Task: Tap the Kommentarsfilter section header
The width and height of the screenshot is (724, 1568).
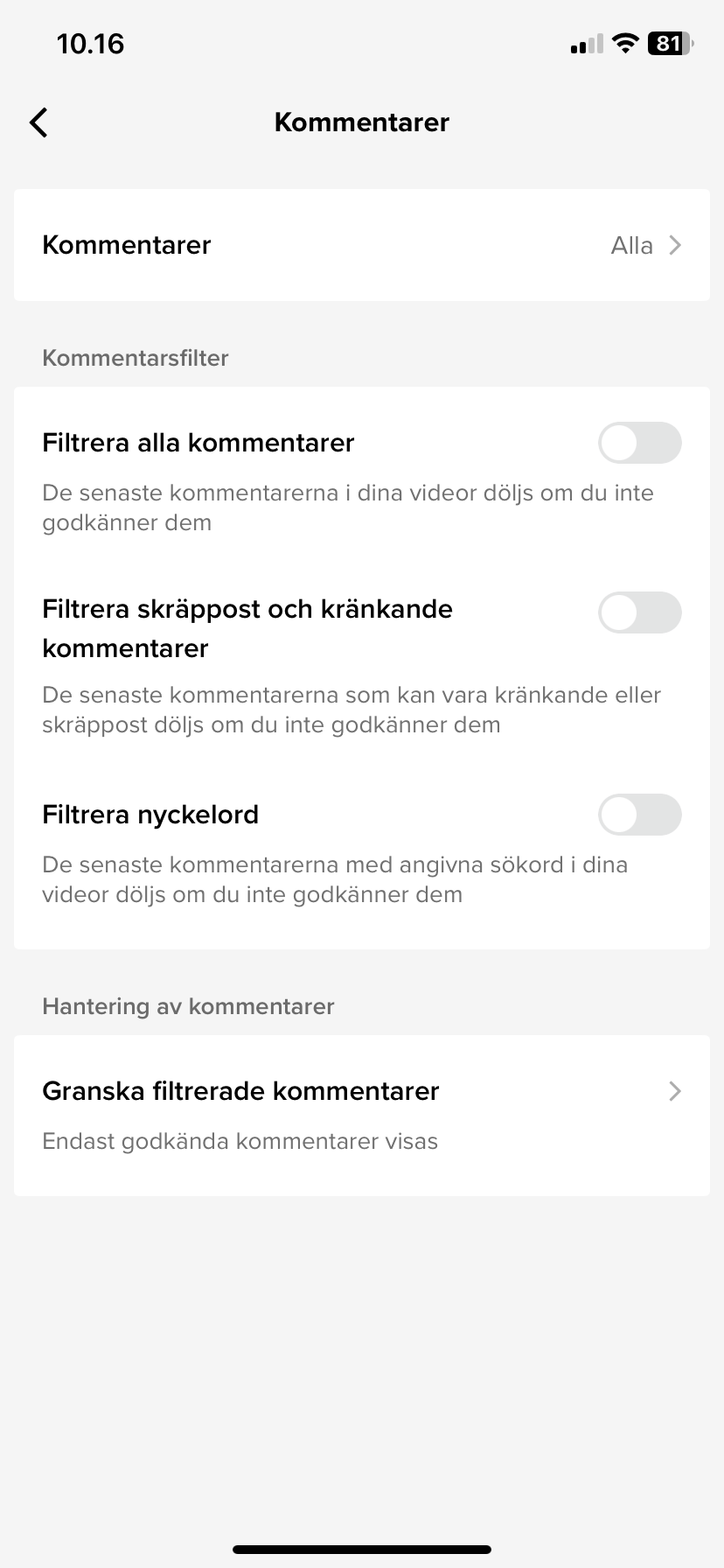Action: tap(135, 358)
